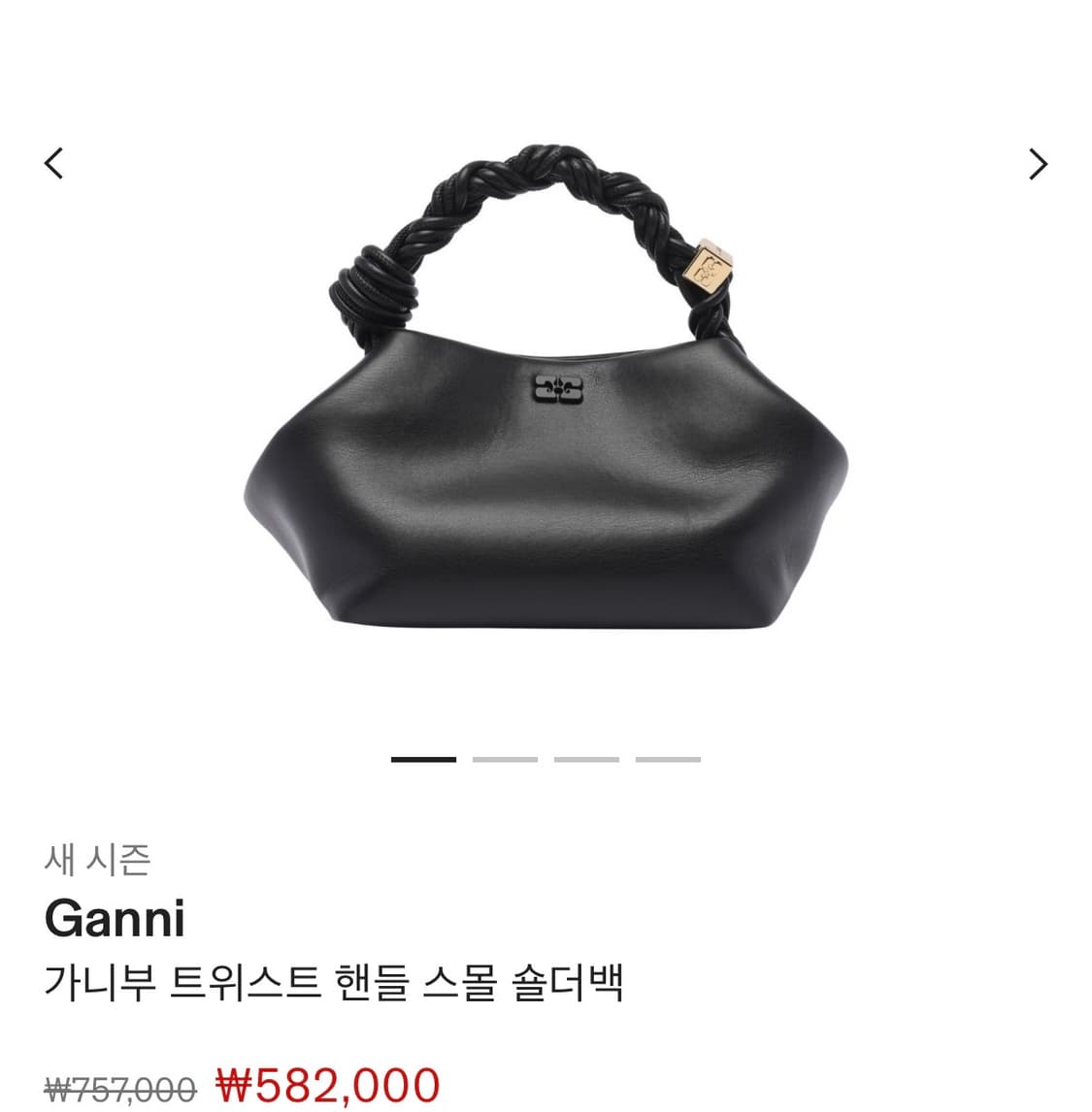This screenshot has height=1112, width=1092.
Task: Open the Ganni brand page link
Action: point(116,922)
